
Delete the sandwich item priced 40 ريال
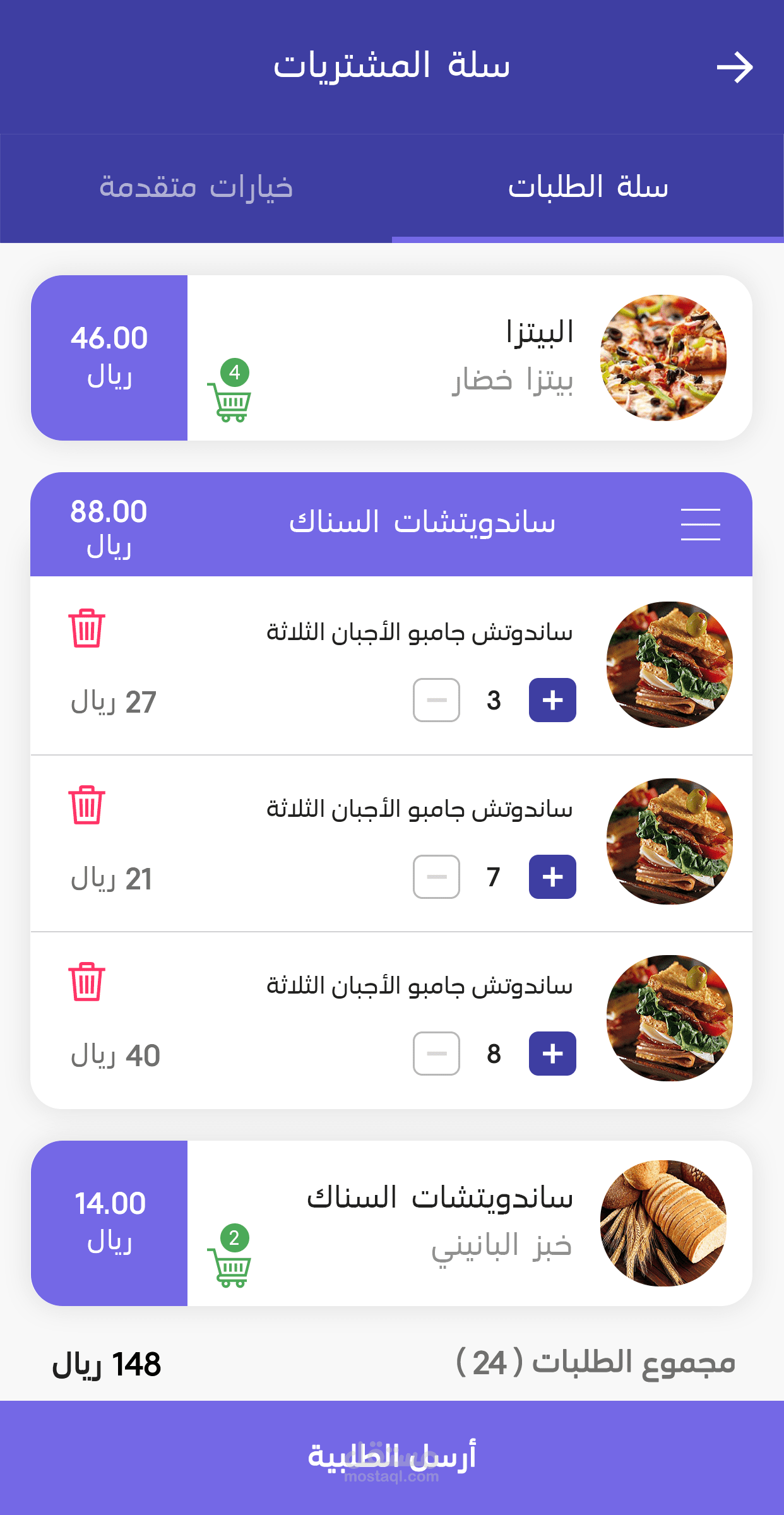coord(86,982)
